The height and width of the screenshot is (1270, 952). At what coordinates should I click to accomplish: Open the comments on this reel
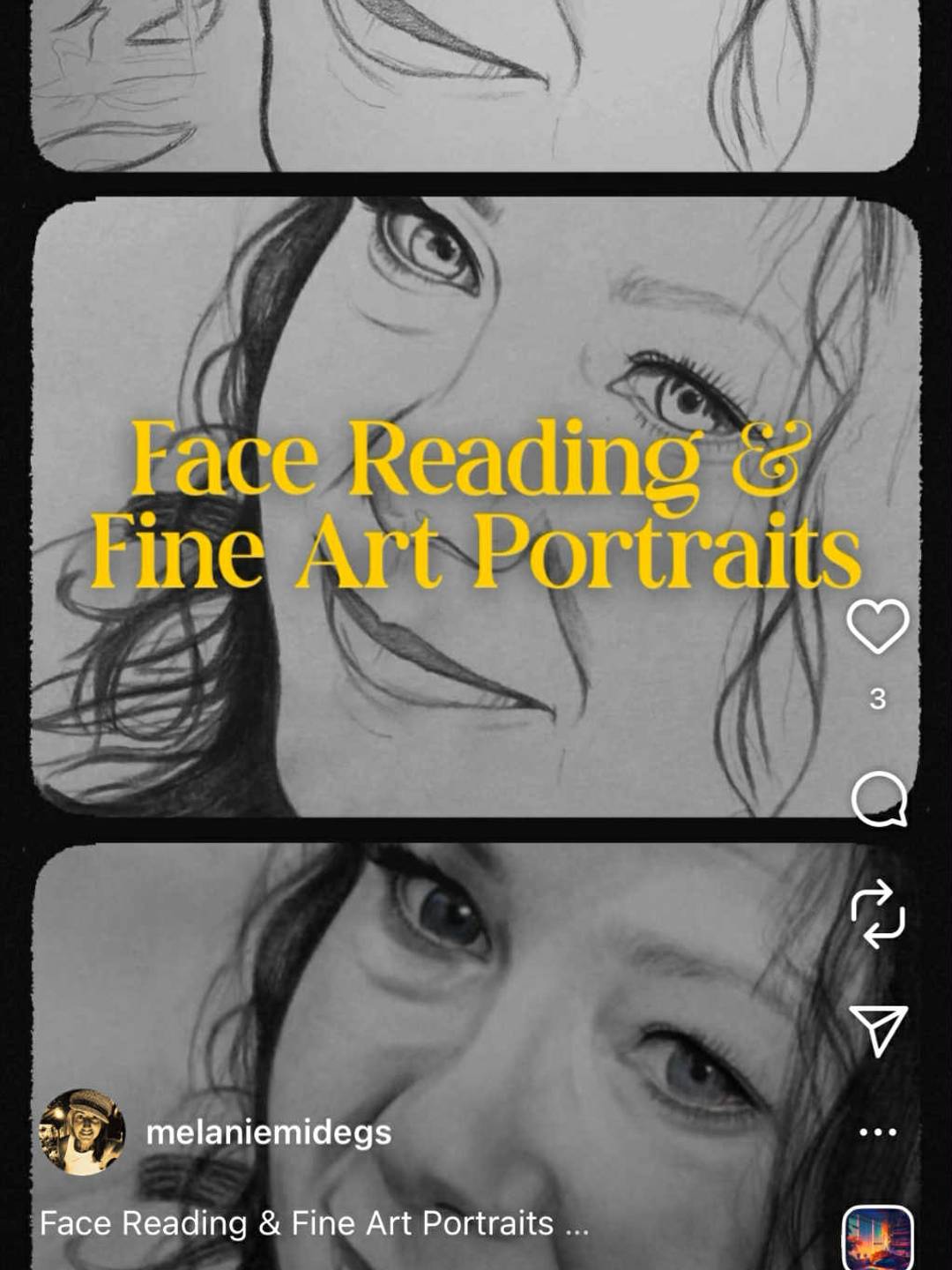[878, 799]
